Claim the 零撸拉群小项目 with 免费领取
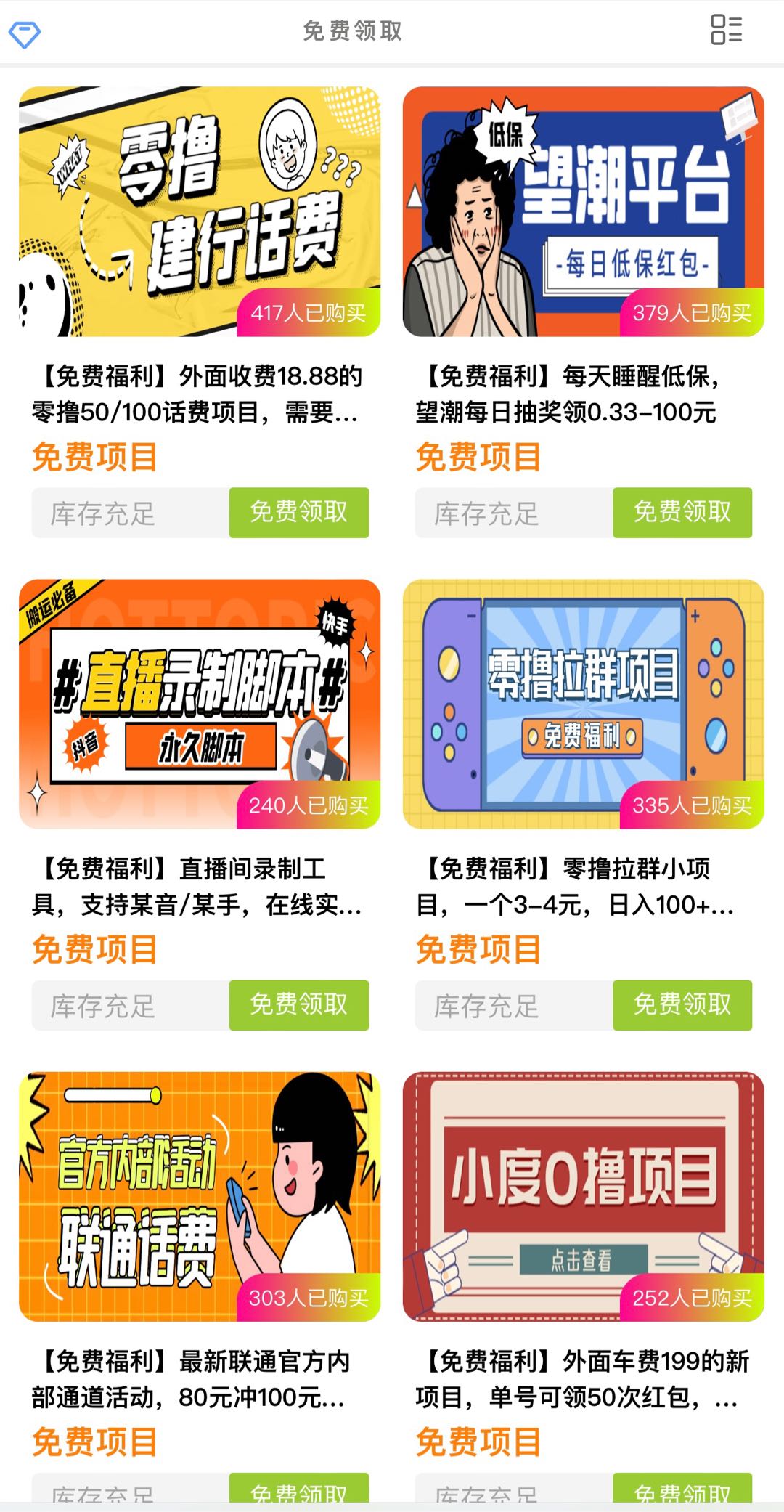 (682, 1005)
